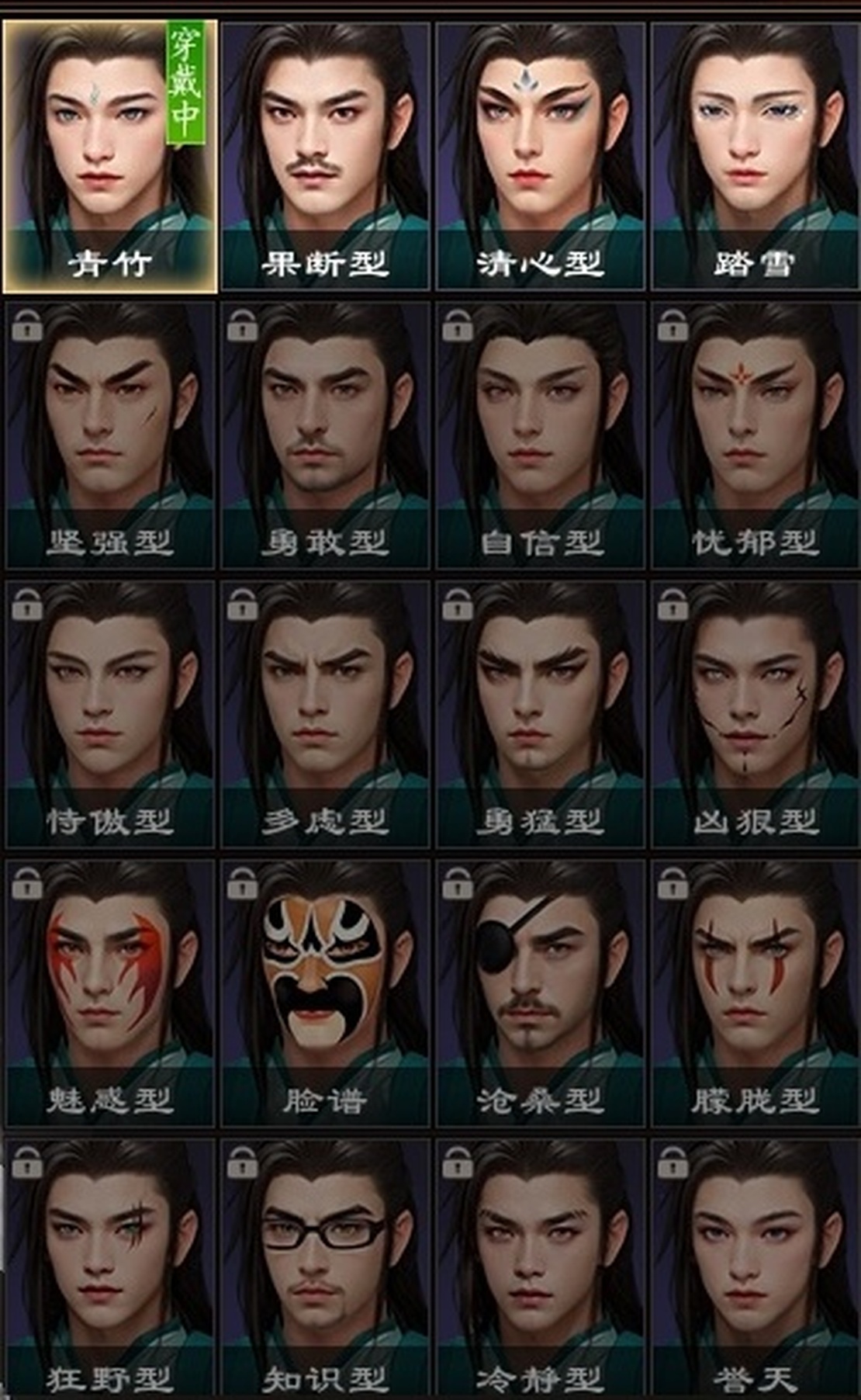The height and width of the screenshot is (1400, 861).
Task: Pick the 清心型 face option
Action: point(540,155)
